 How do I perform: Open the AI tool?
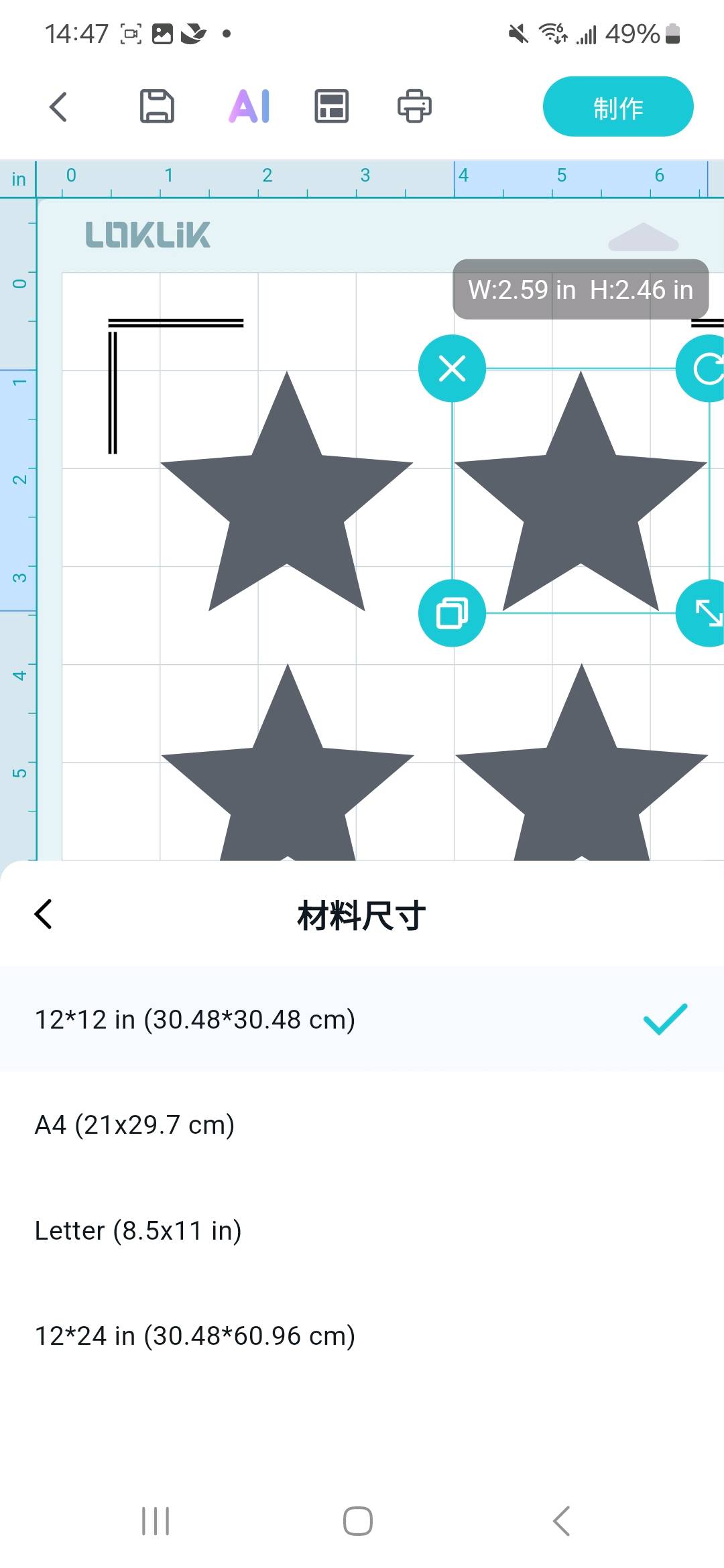[249, 107]
